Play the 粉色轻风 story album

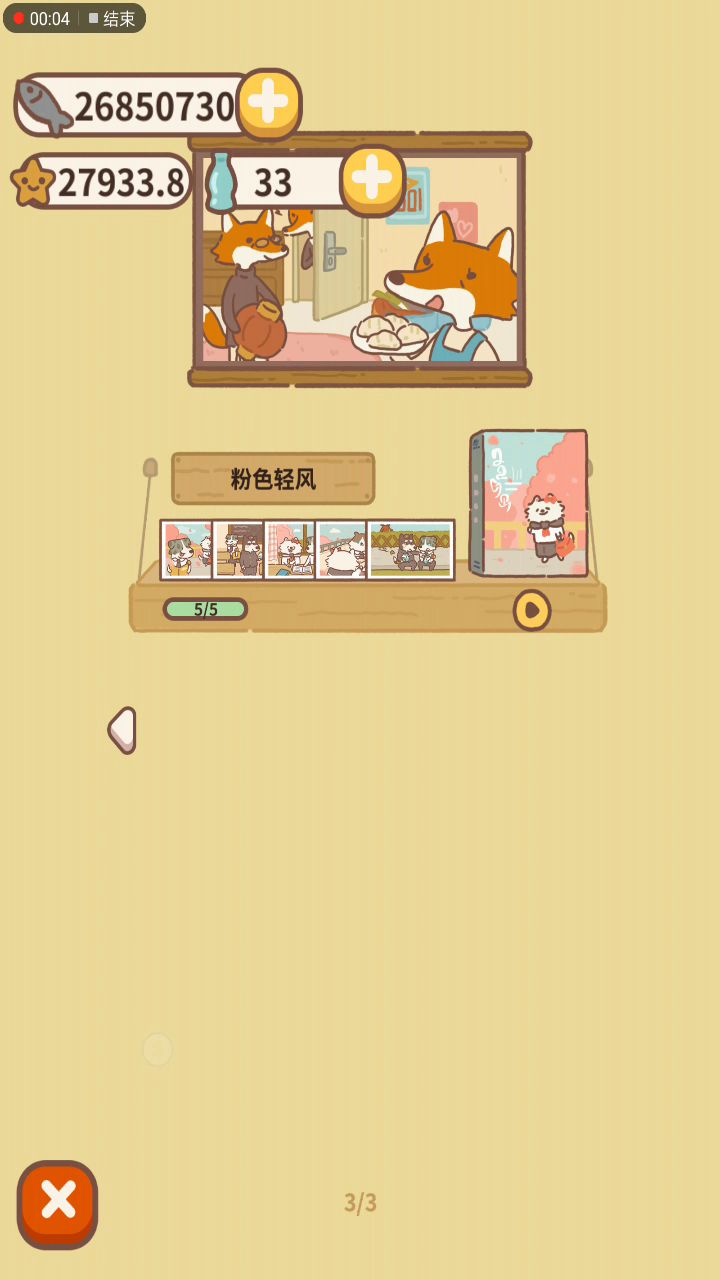(532, 610)
